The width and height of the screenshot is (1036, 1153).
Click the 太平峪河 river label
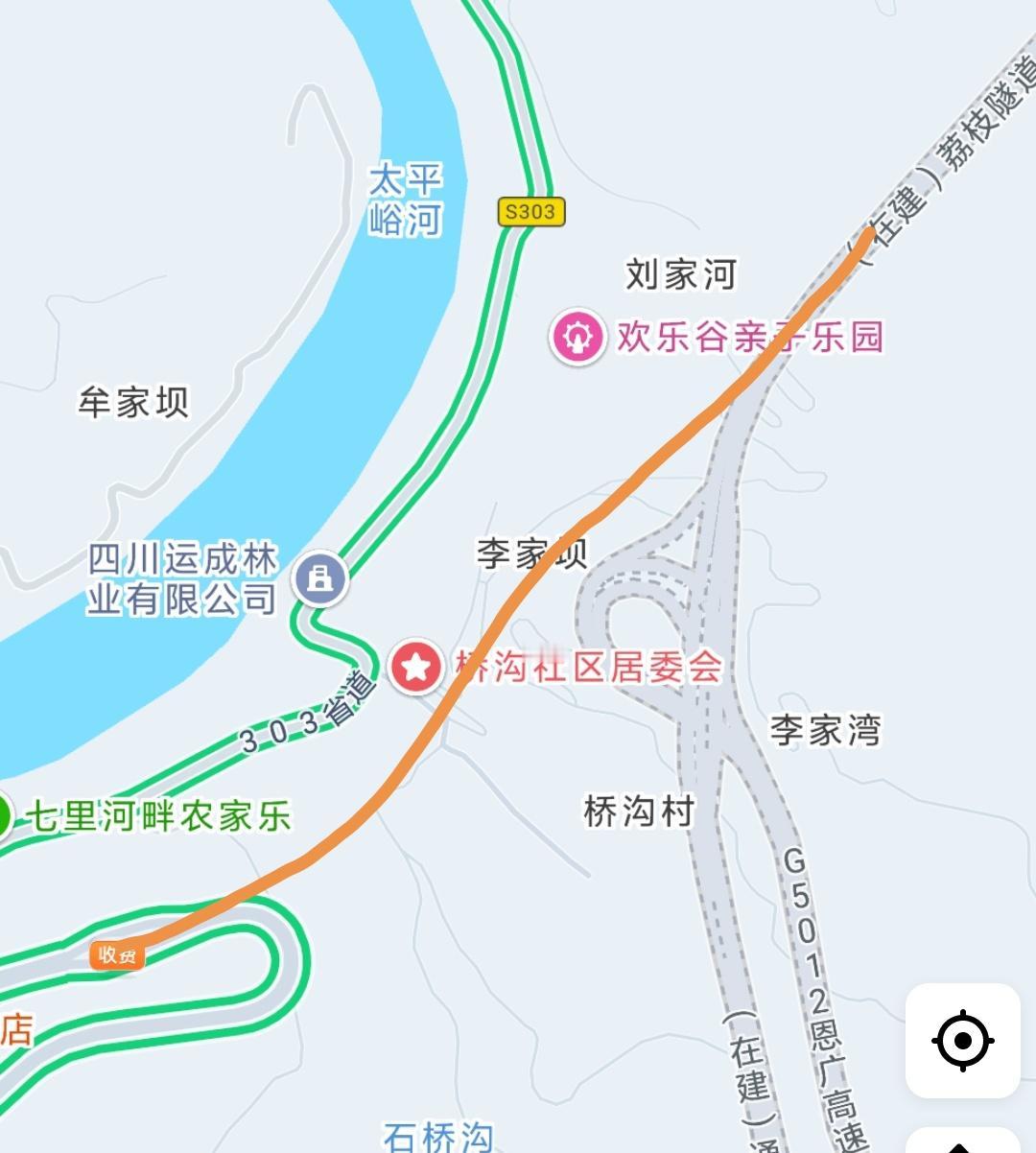tap(404, 199)
